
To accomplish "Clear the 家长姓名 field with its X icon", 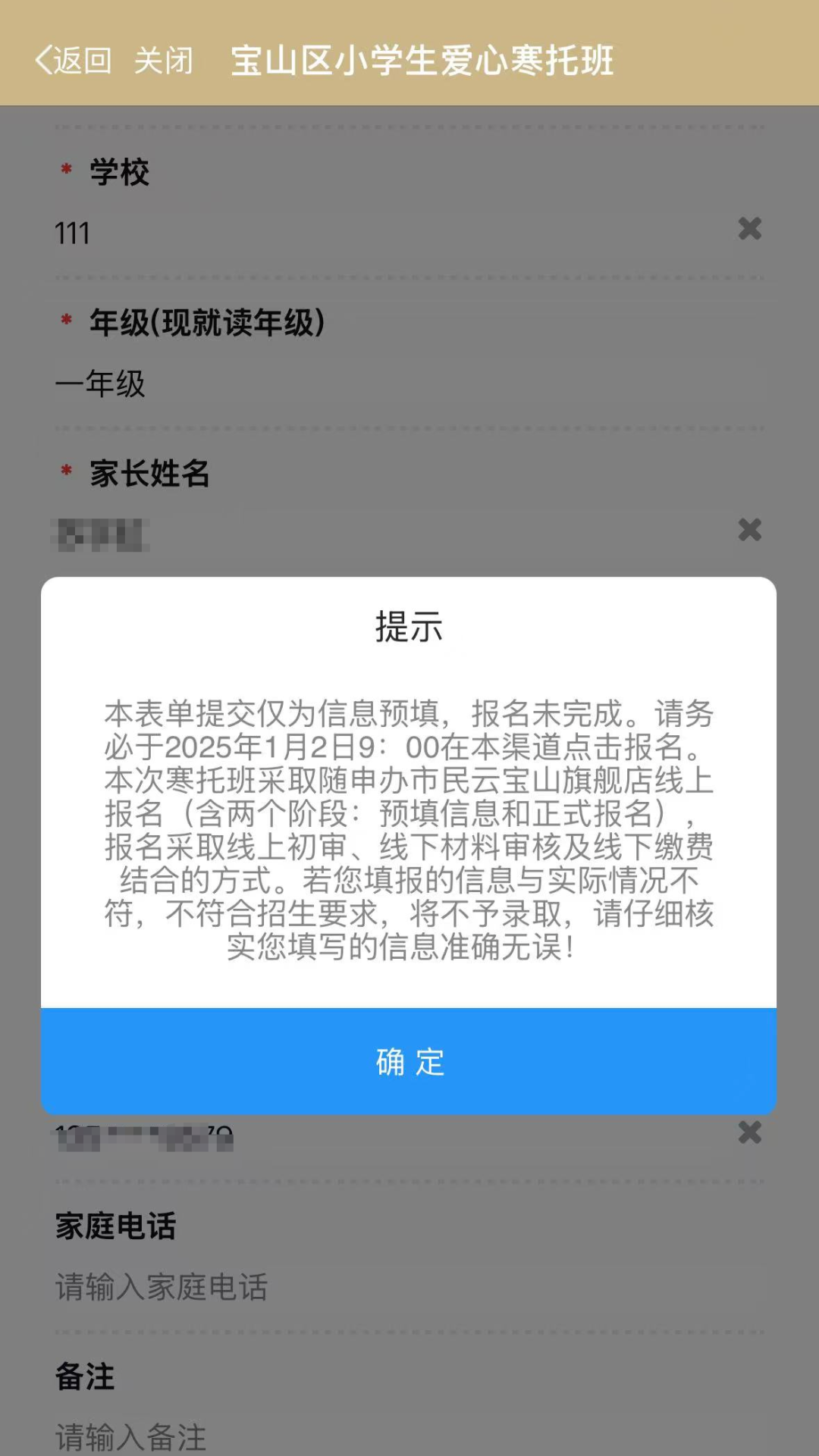I will (x=749, y=531).
